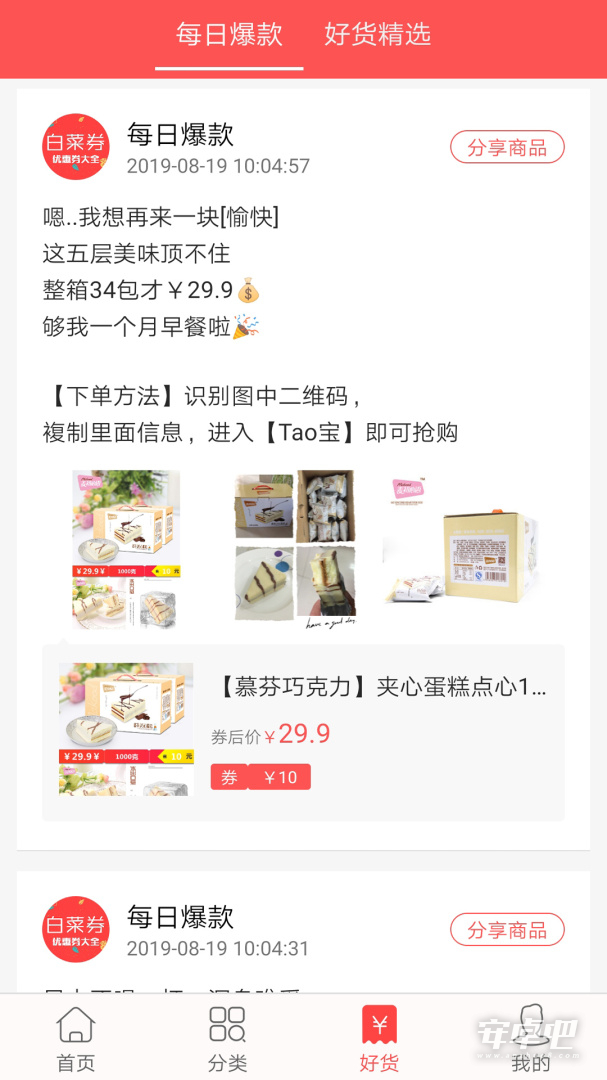View the four-photo collage image
This screenshot has width=607, height=1080.
296,550
